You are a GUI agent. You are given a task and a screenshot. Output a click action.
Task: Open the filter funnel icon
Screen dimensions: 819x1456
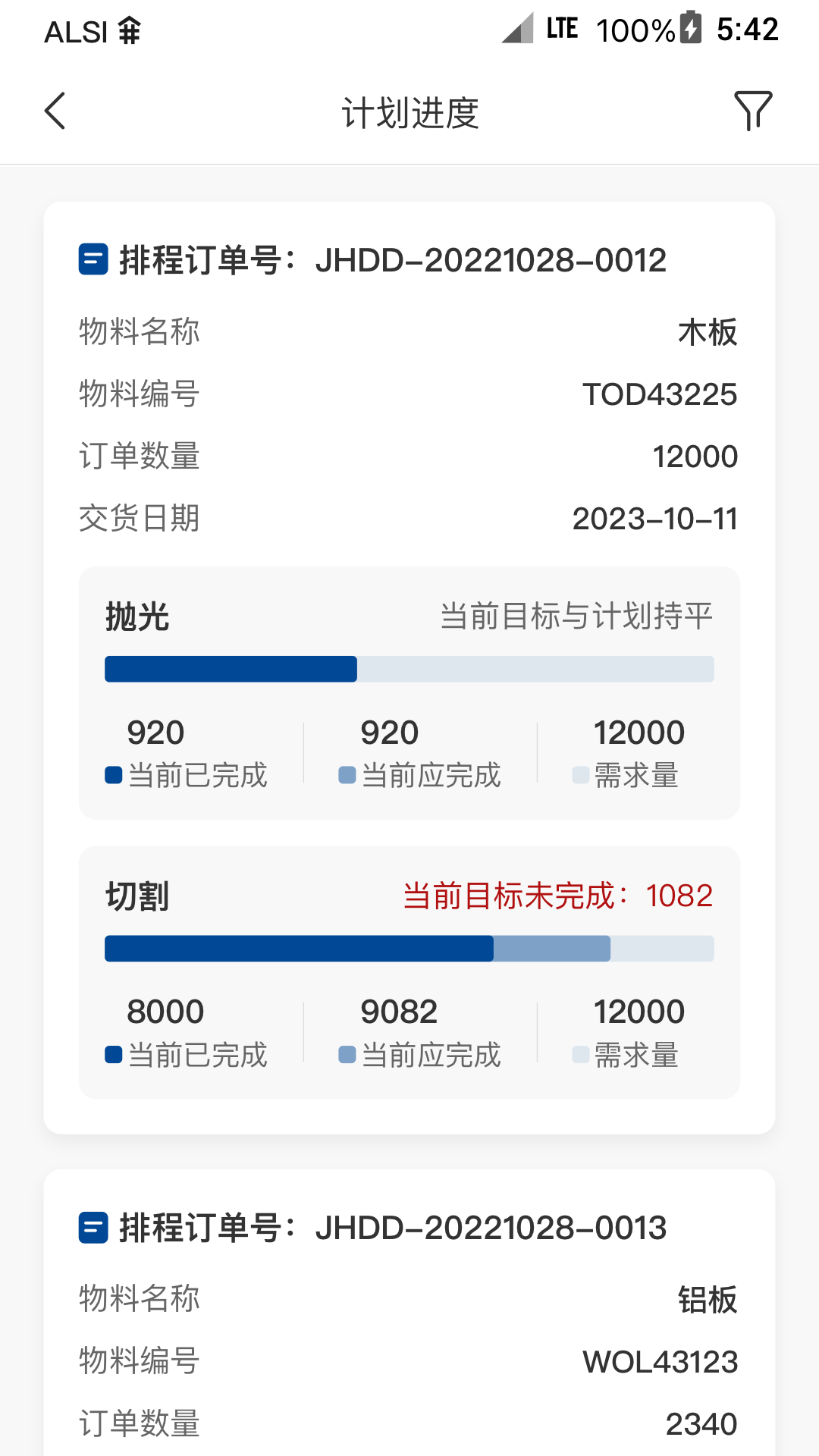coord(753,111)
